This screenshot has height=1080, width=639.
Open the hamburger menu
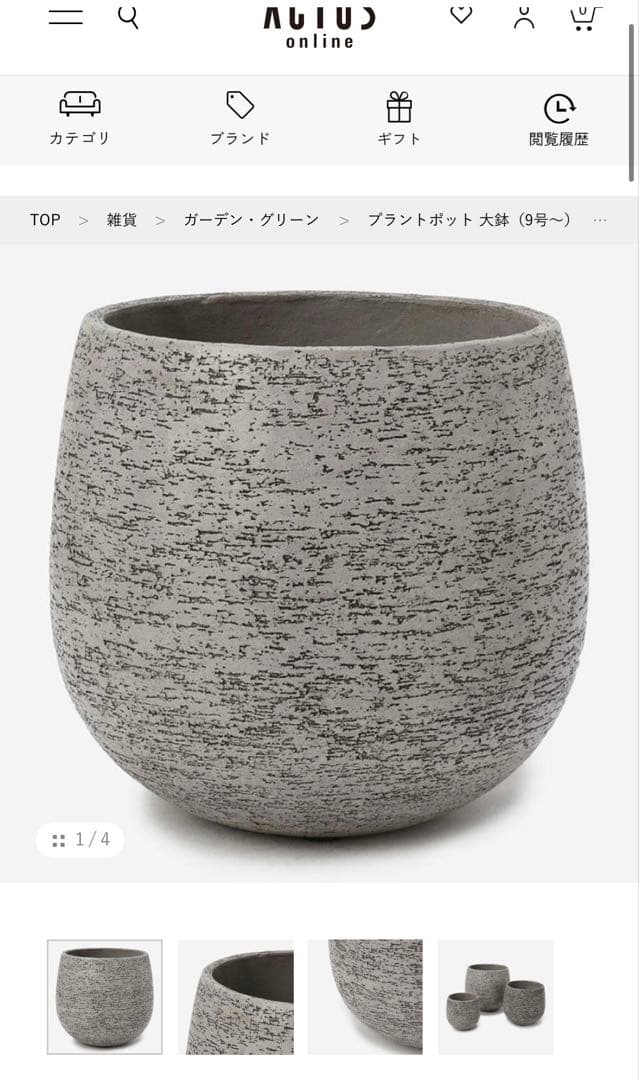click(x=66, y=17)
